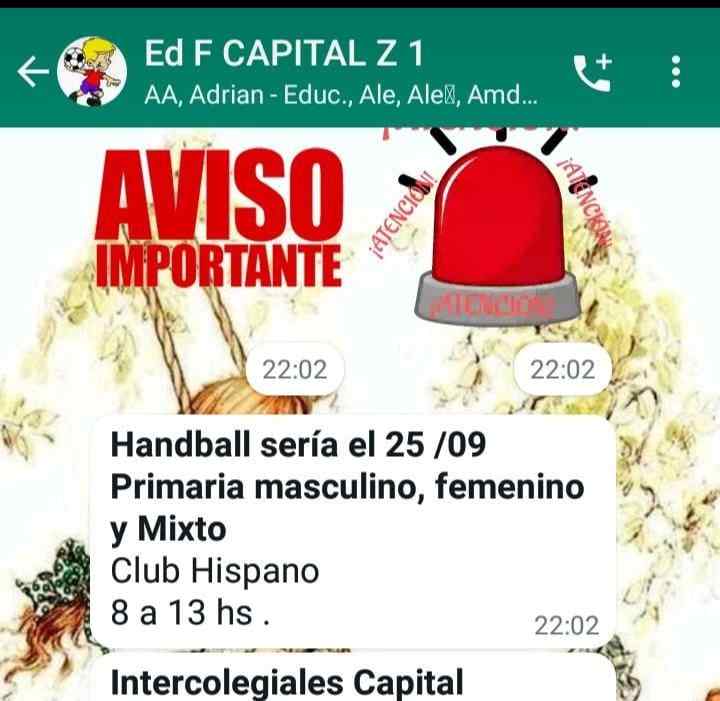Go back to the chat list
This screenshot has width=720, height=701.
[x=33, y=72]
